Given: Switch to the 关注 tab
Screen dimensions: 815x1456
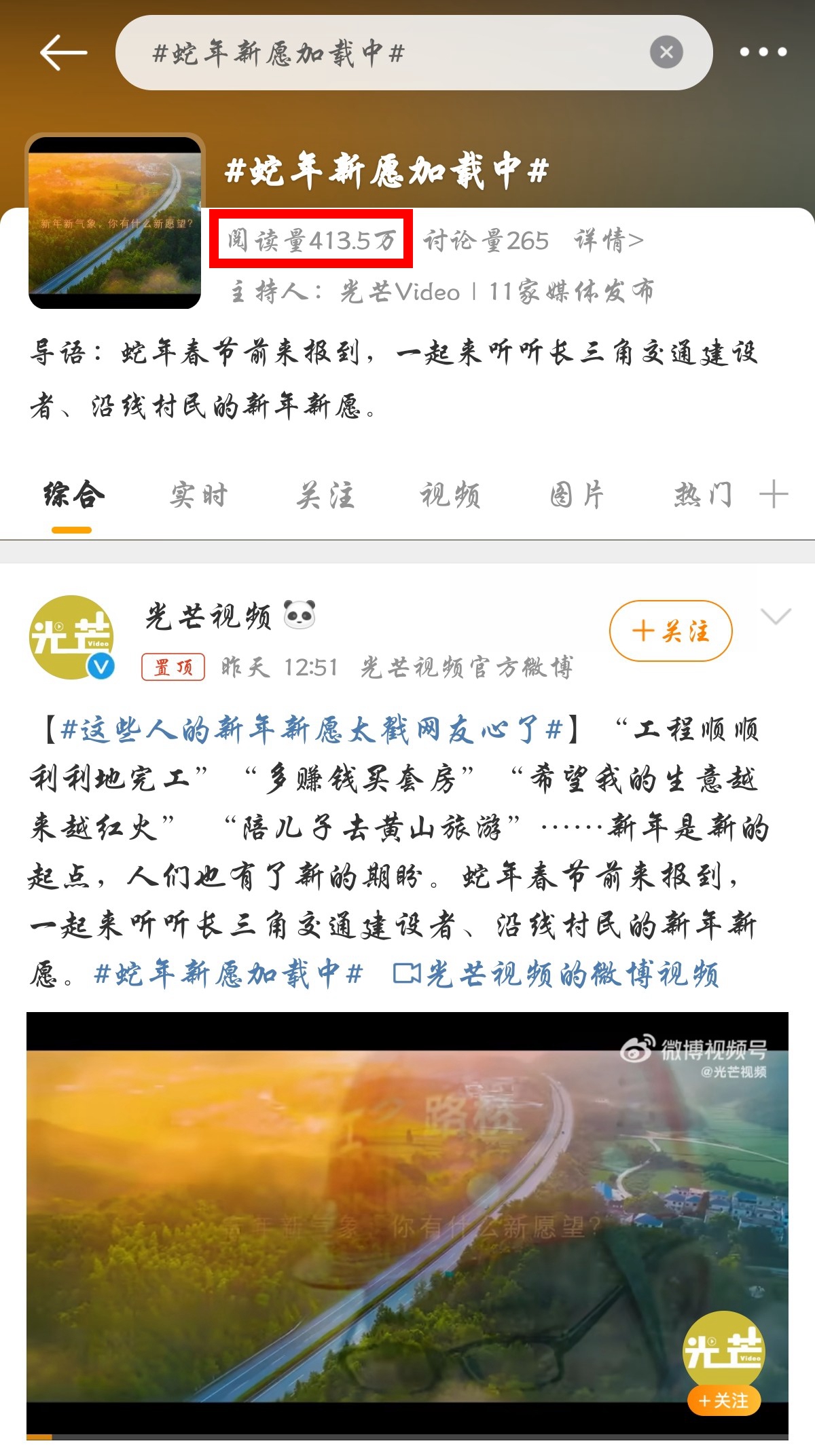Looking at the screenshot, I should [325, 496].
